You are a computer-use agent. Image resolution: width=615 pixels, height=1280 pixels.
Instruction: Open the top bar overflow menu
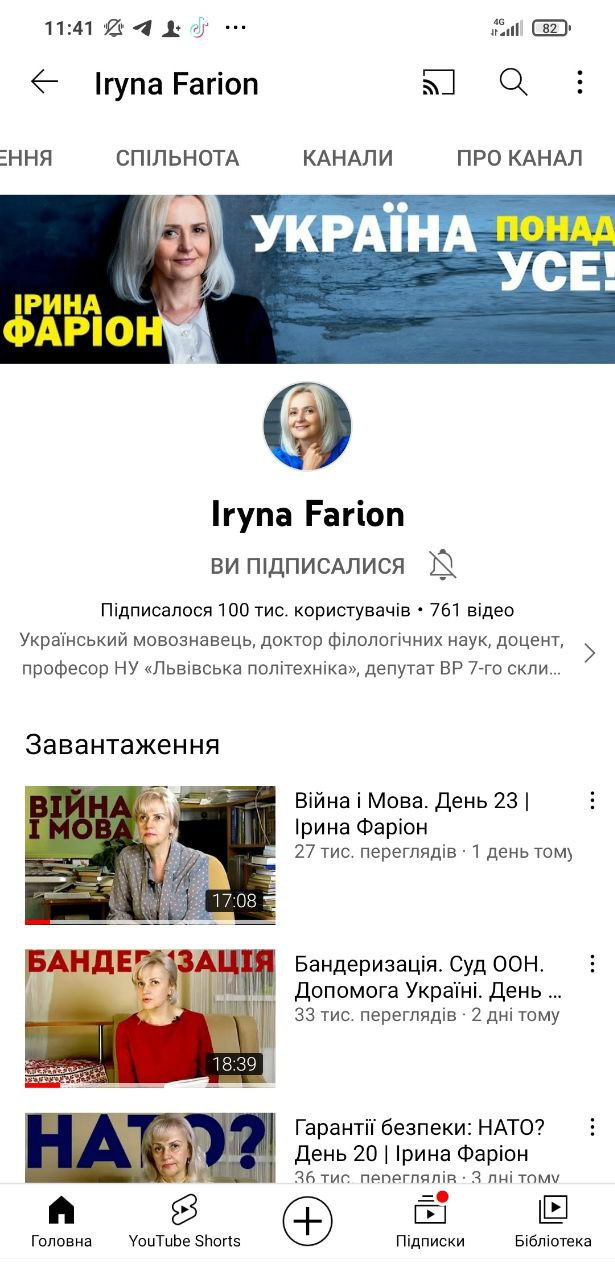coord(579,83)
